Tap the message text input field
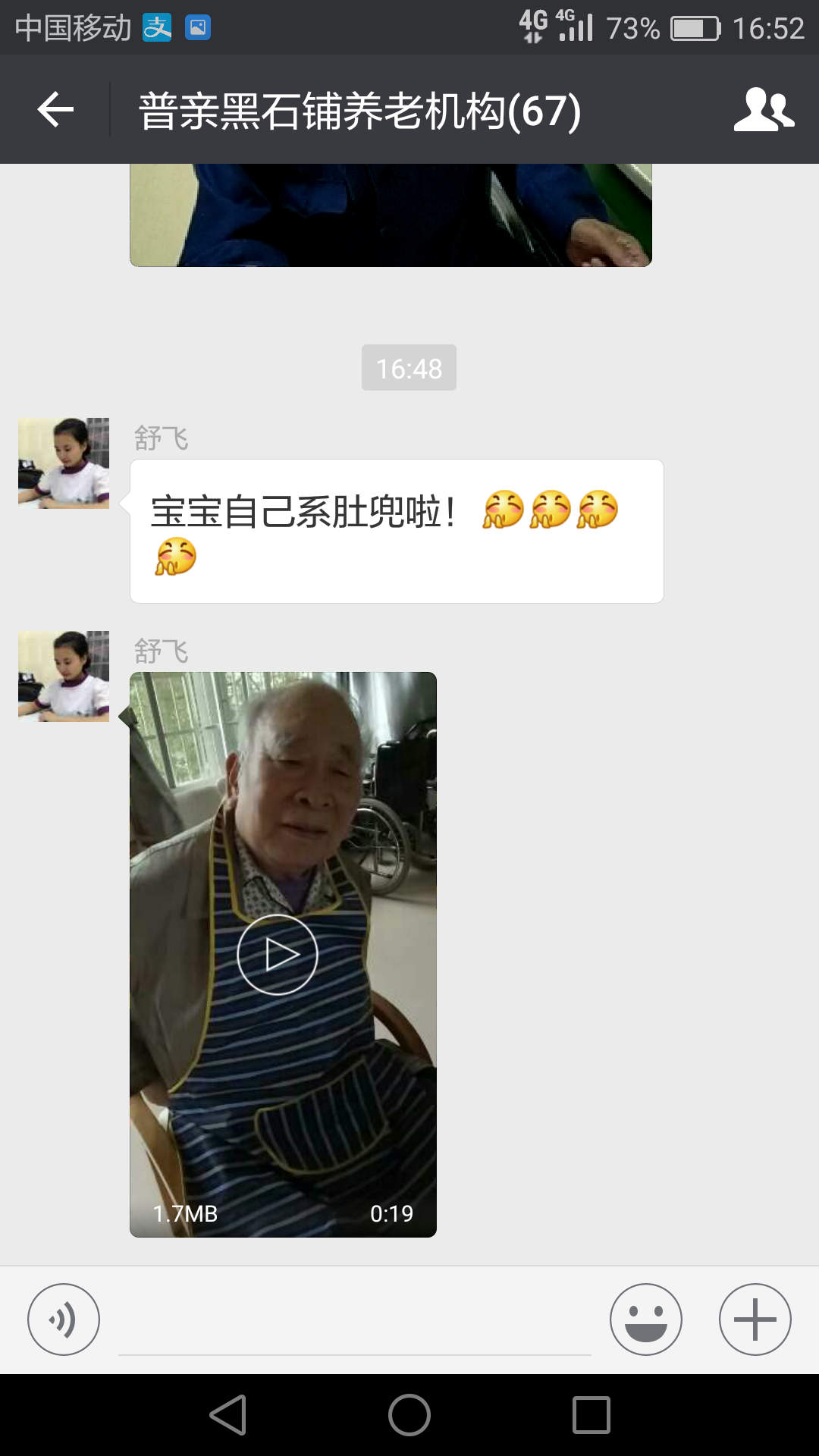Image resolution: width=819 pixels, height=1456 pixels. coord(354,1323)
